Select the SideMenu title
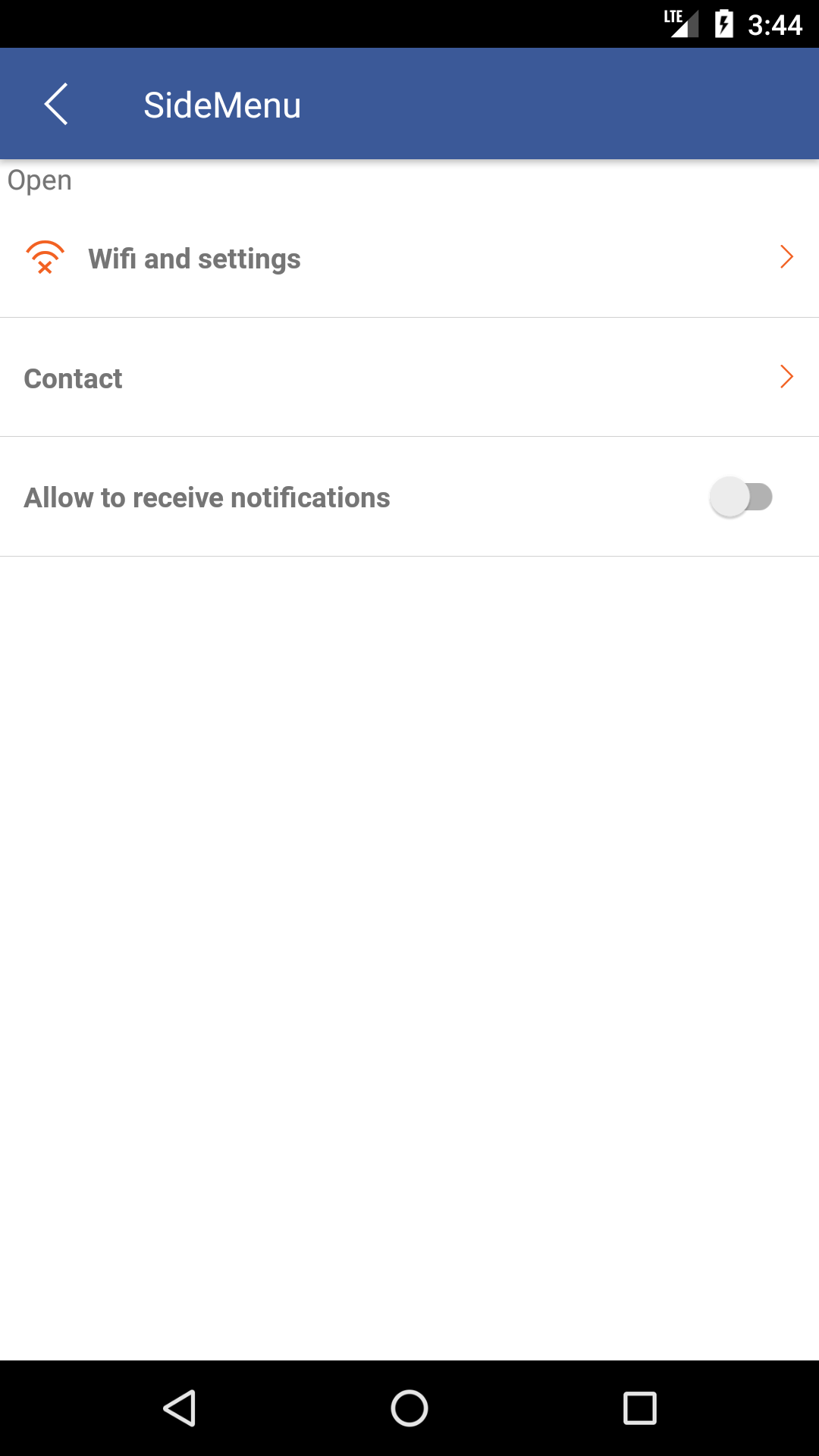Viewport: 819px width, 1456px height. 222,103
